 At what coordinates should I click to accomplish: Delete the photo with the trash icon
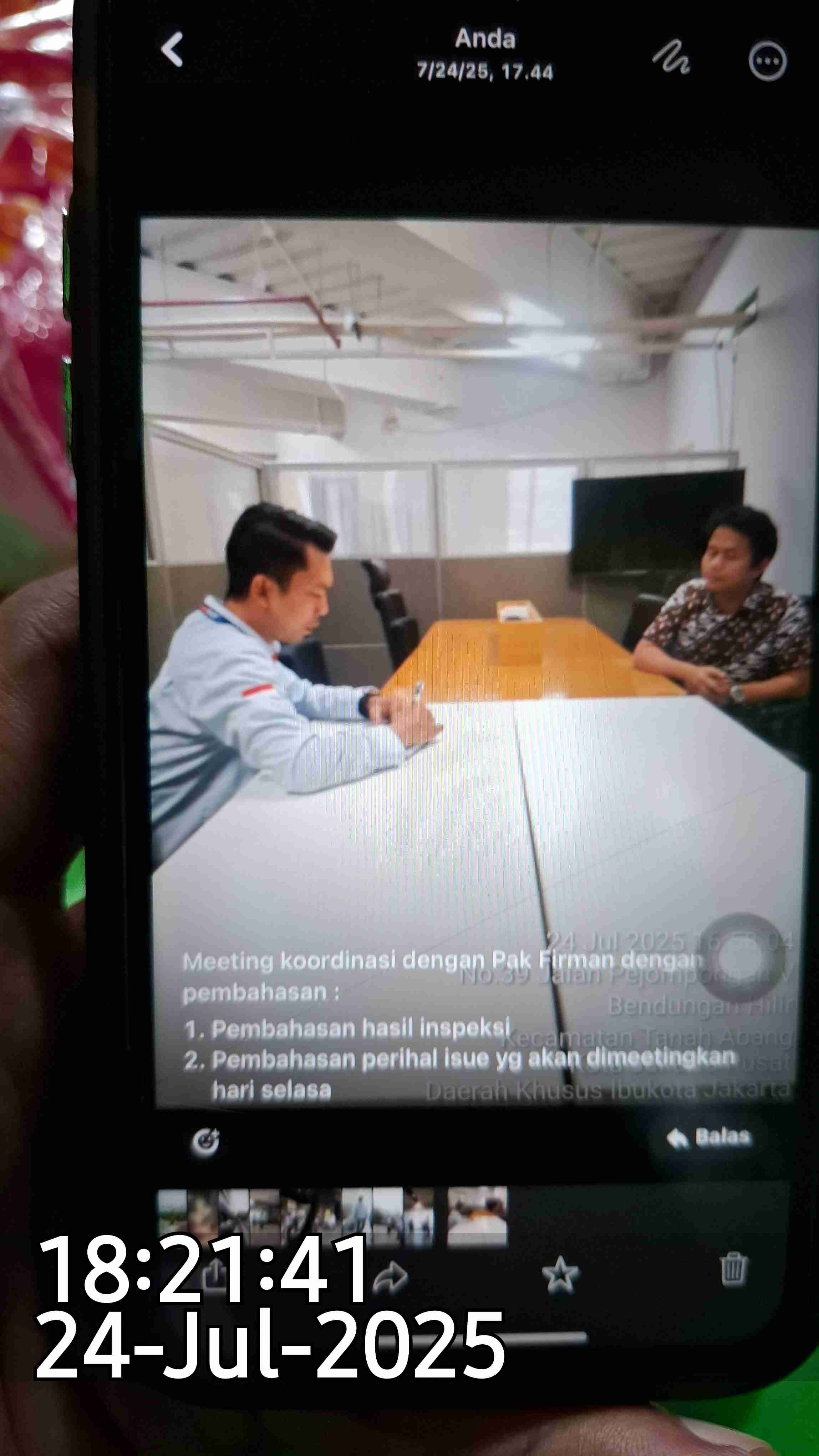(x=733, y=1268)
